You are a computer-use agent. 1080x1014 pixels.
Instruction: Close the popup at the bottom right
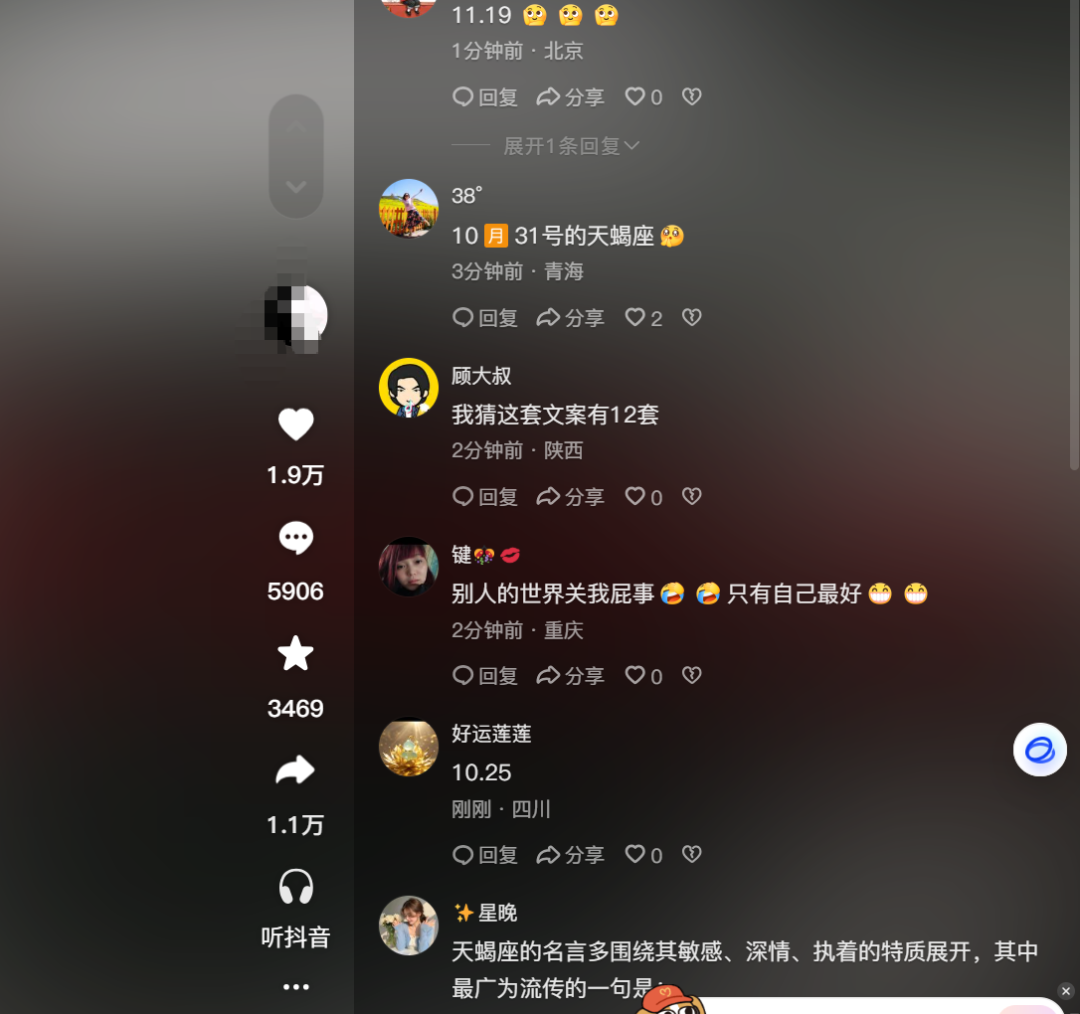click(1065, 990)
